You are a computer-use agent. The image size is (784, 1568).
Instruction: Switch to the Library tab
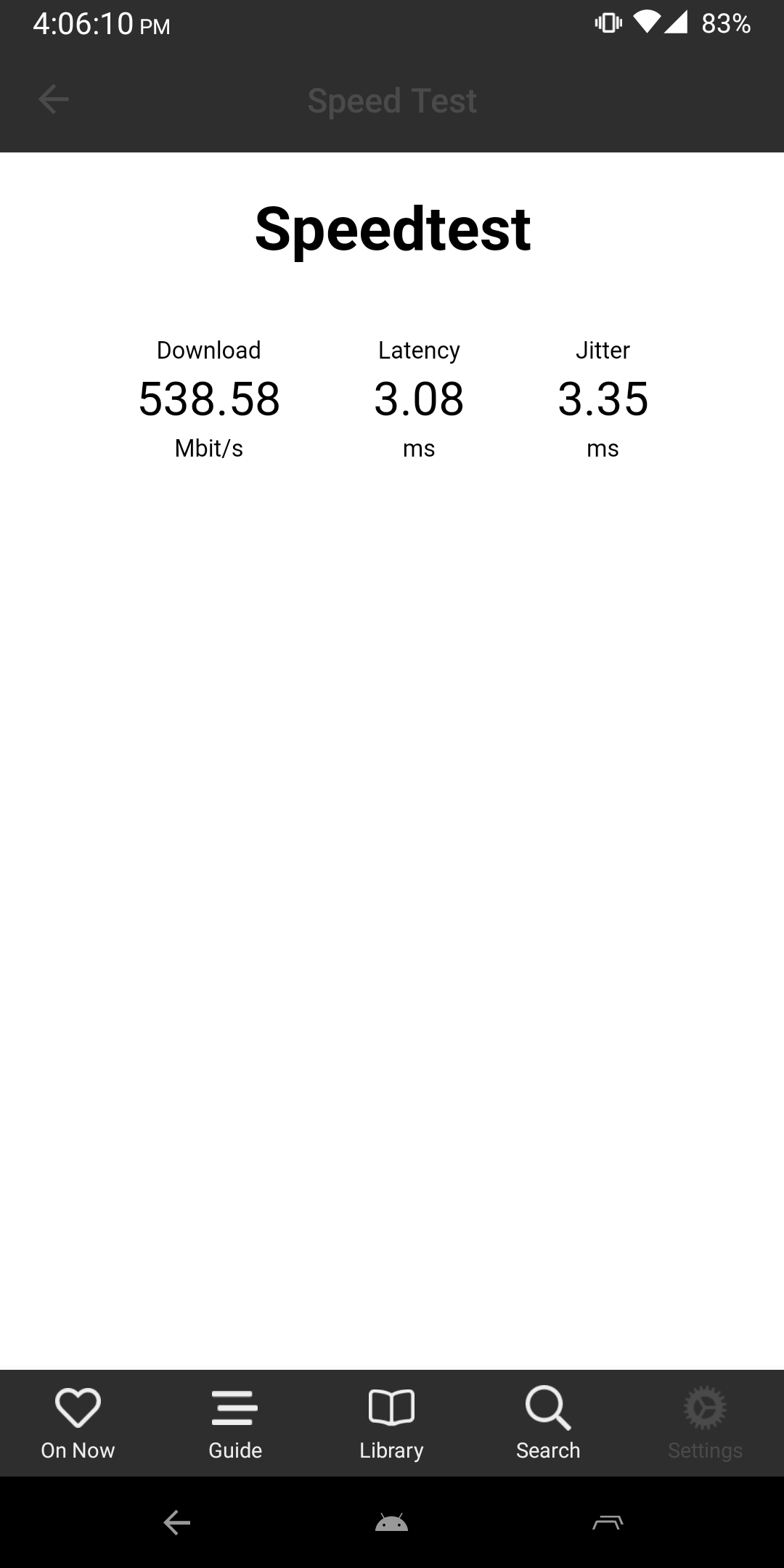[391, 1423]
